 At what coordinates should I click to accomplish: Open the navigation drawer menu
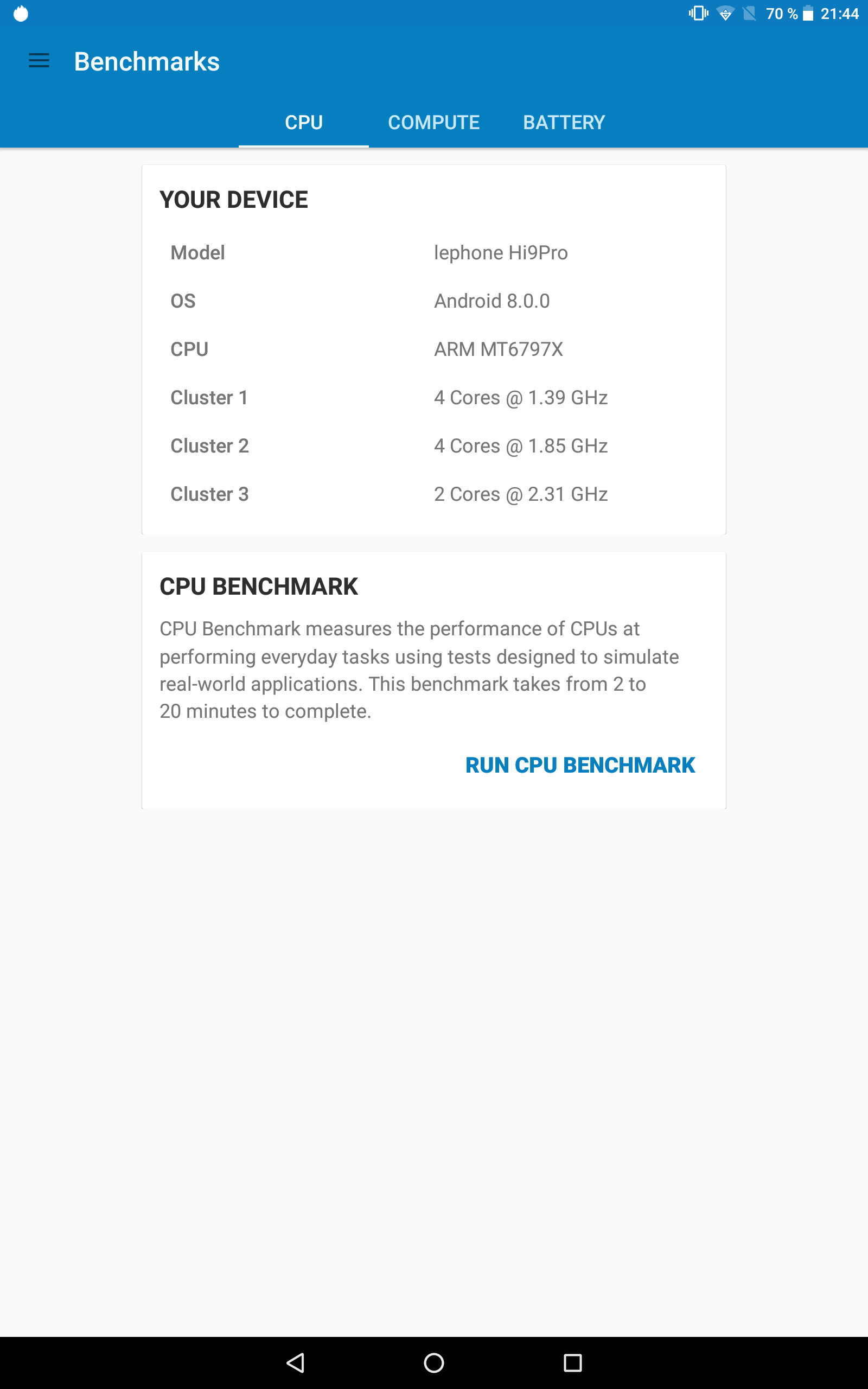tap(39, 61)
